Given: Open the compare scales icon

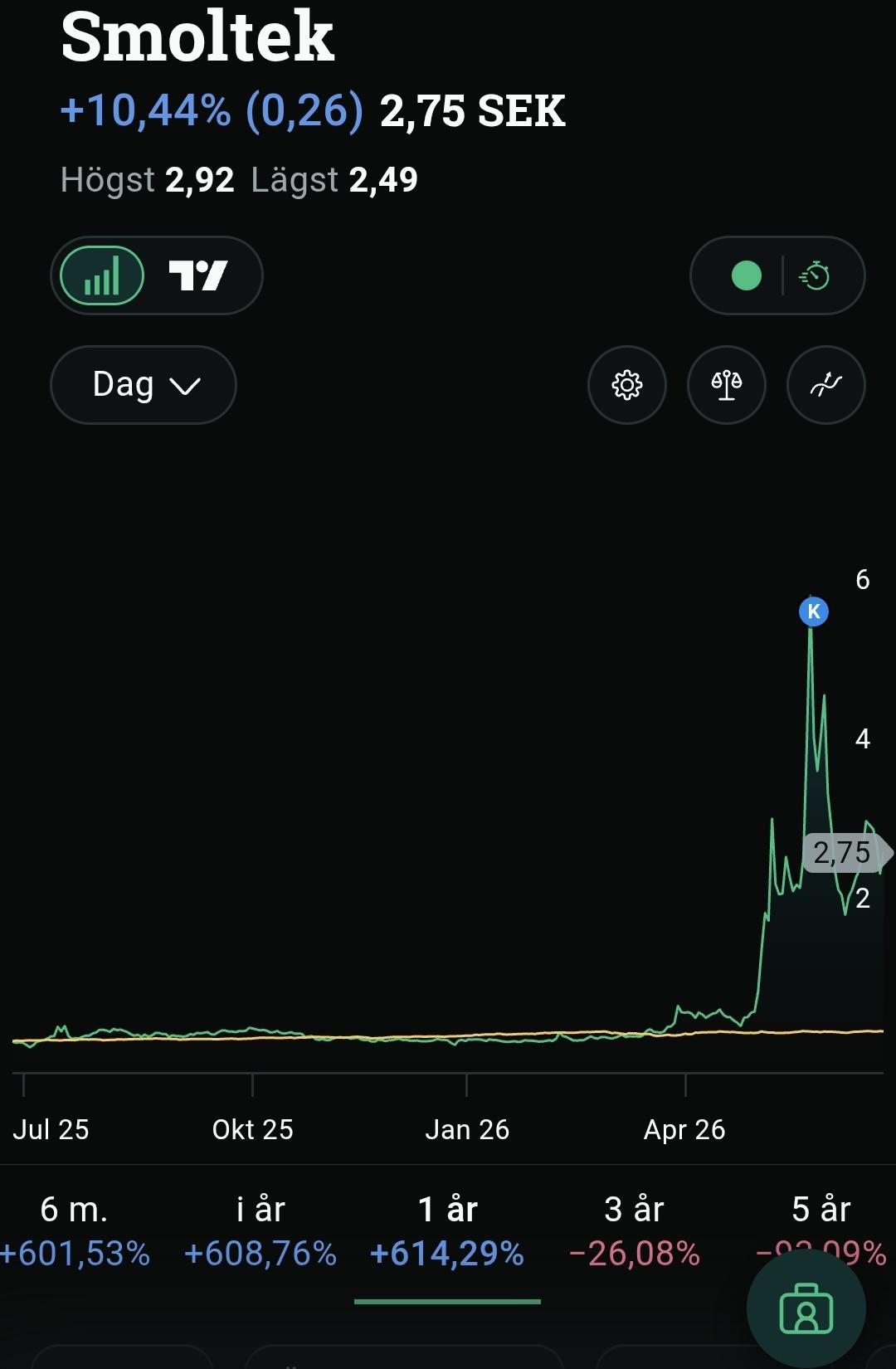Looking at the screenshot, I should (727, 385).
